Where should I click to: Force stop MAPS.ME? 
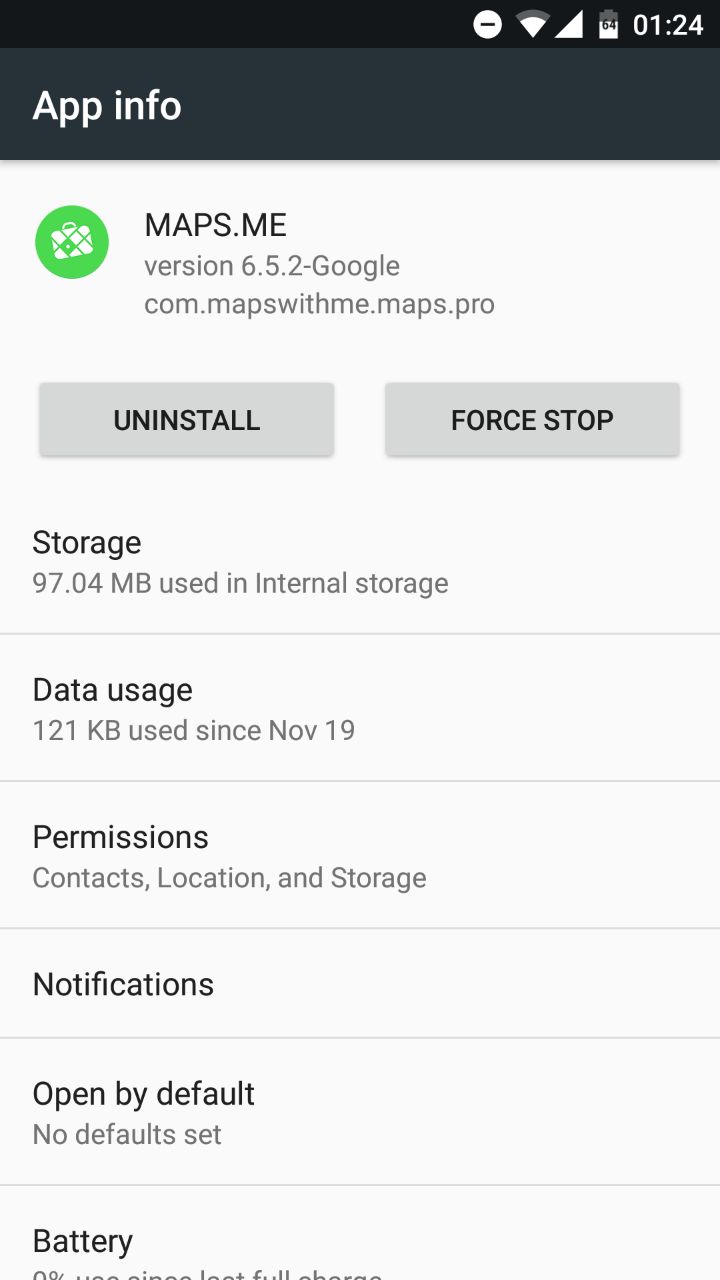tap(532, 420)
